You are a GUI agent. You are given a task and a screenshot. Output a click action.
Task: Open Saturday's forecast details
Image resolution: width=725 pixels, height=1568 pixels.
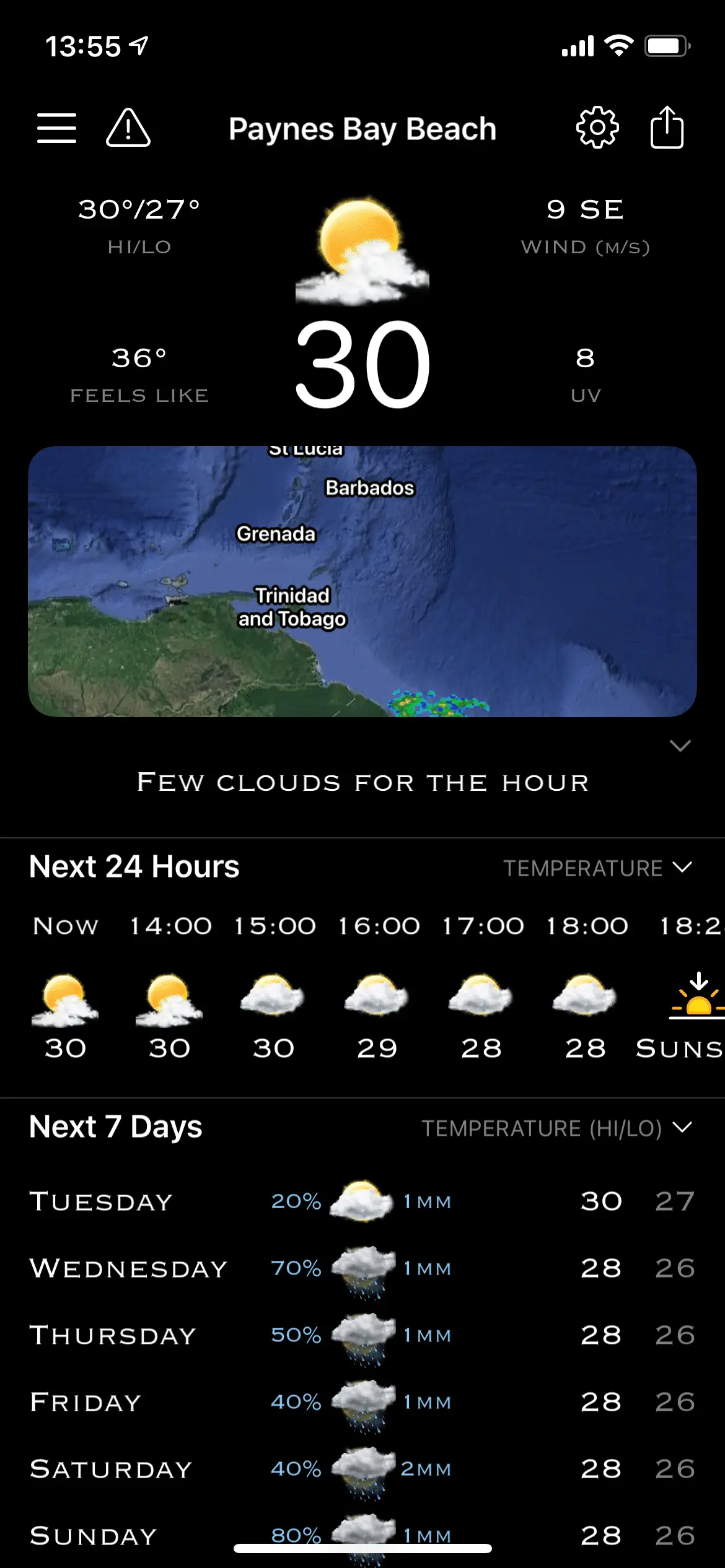tap(362, 1469)
